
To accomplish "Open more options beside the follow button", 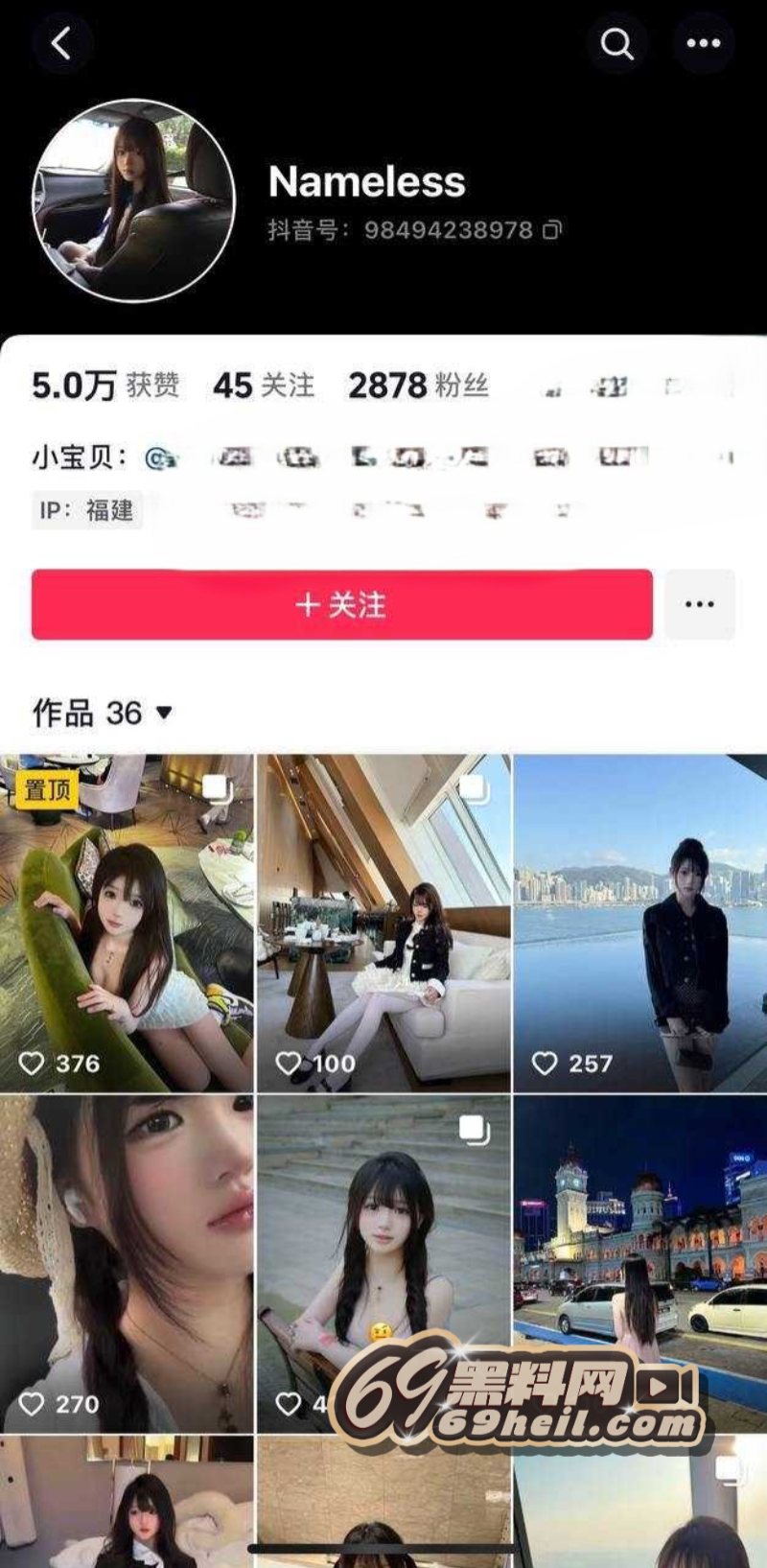I will pyautogui.click(x=700, y=604).
